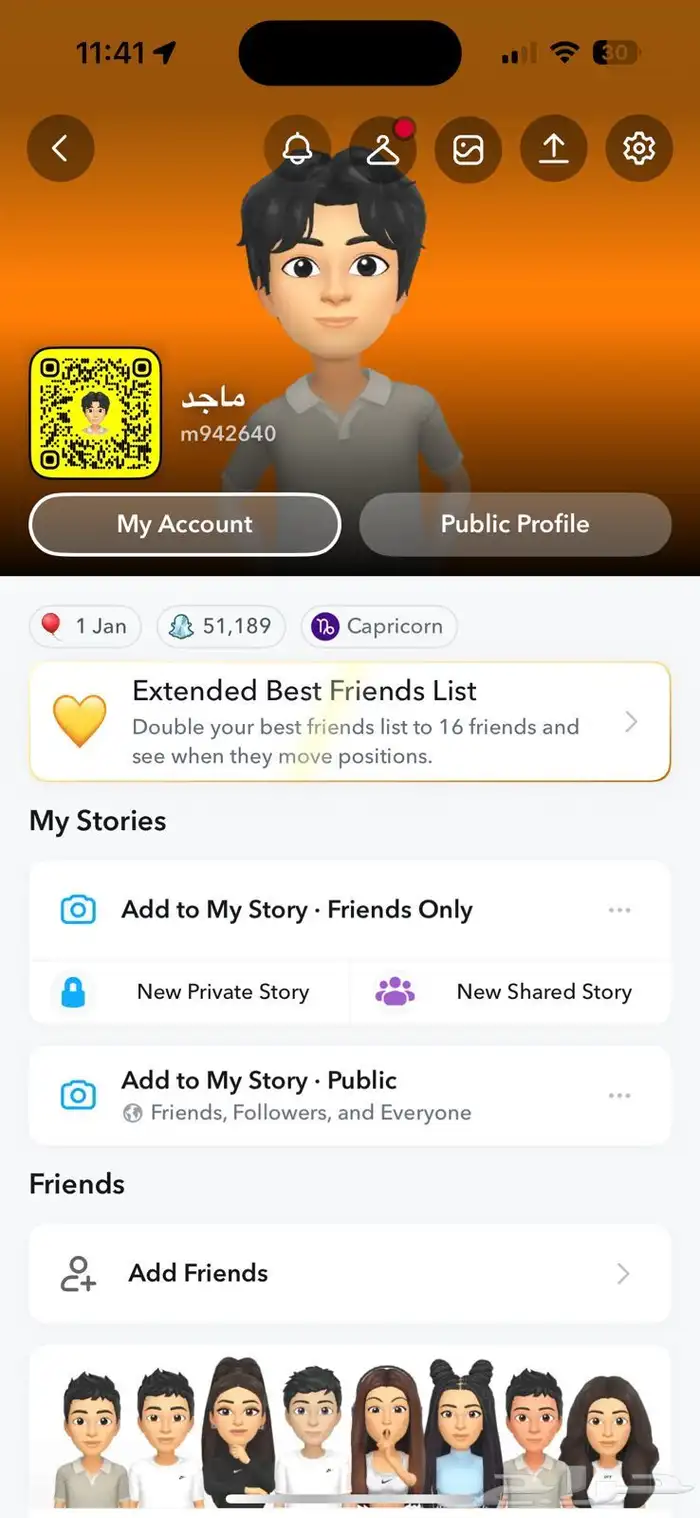
Task: Switch to Public Profile
Action: tap(515, 524)
